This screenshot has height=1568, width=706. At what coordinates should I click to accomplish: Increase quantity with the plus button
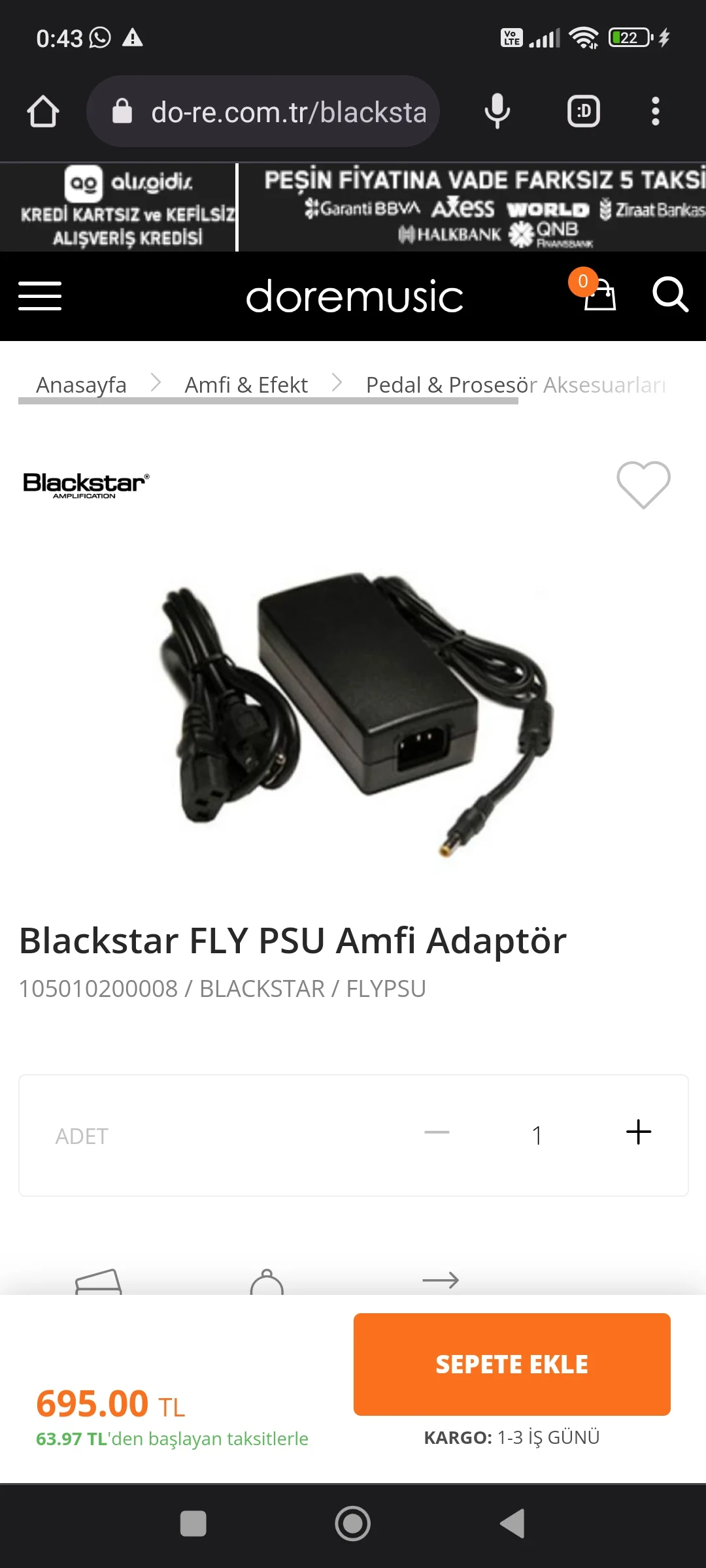638,1132
